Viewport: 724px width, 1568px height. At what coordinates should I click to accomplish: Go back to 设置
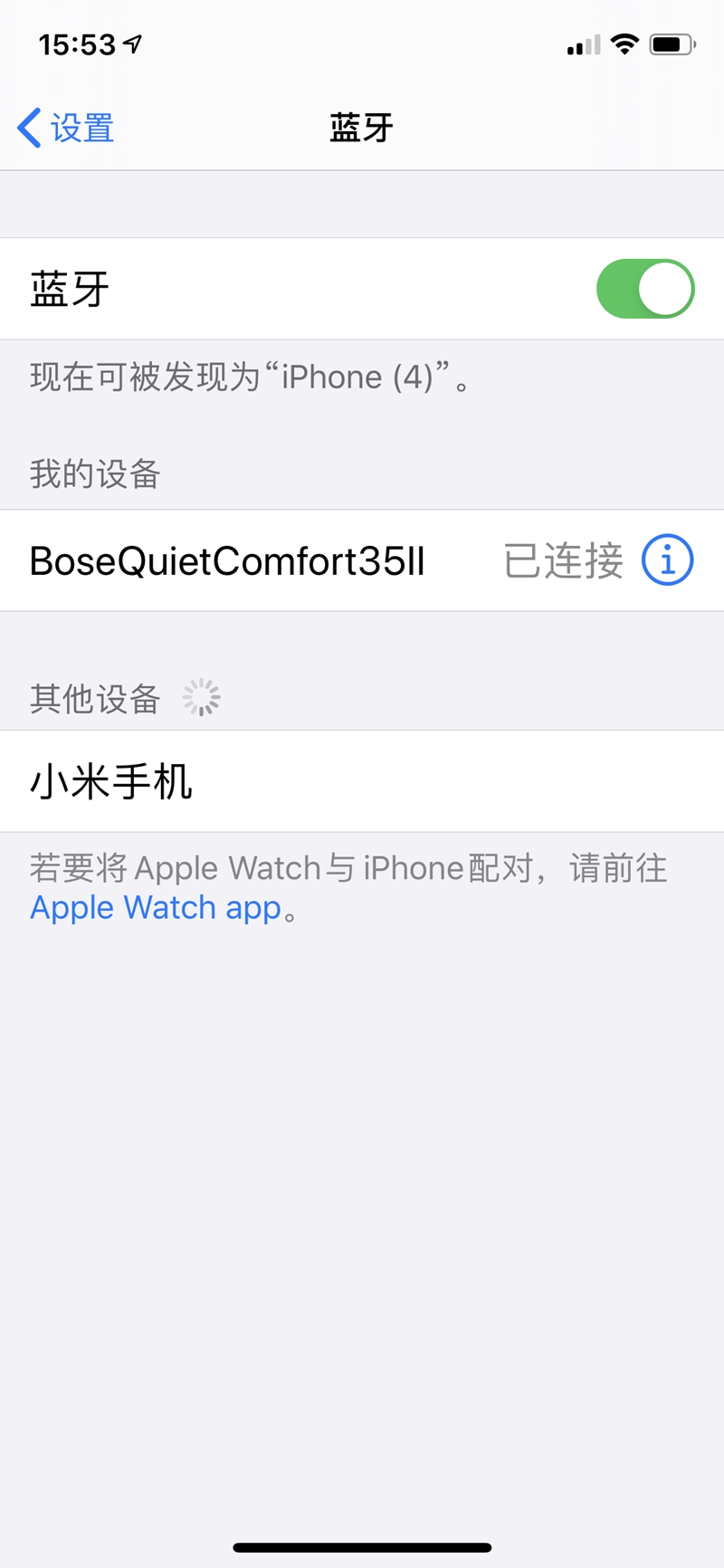pyautogui.click(x=66, y=128)
